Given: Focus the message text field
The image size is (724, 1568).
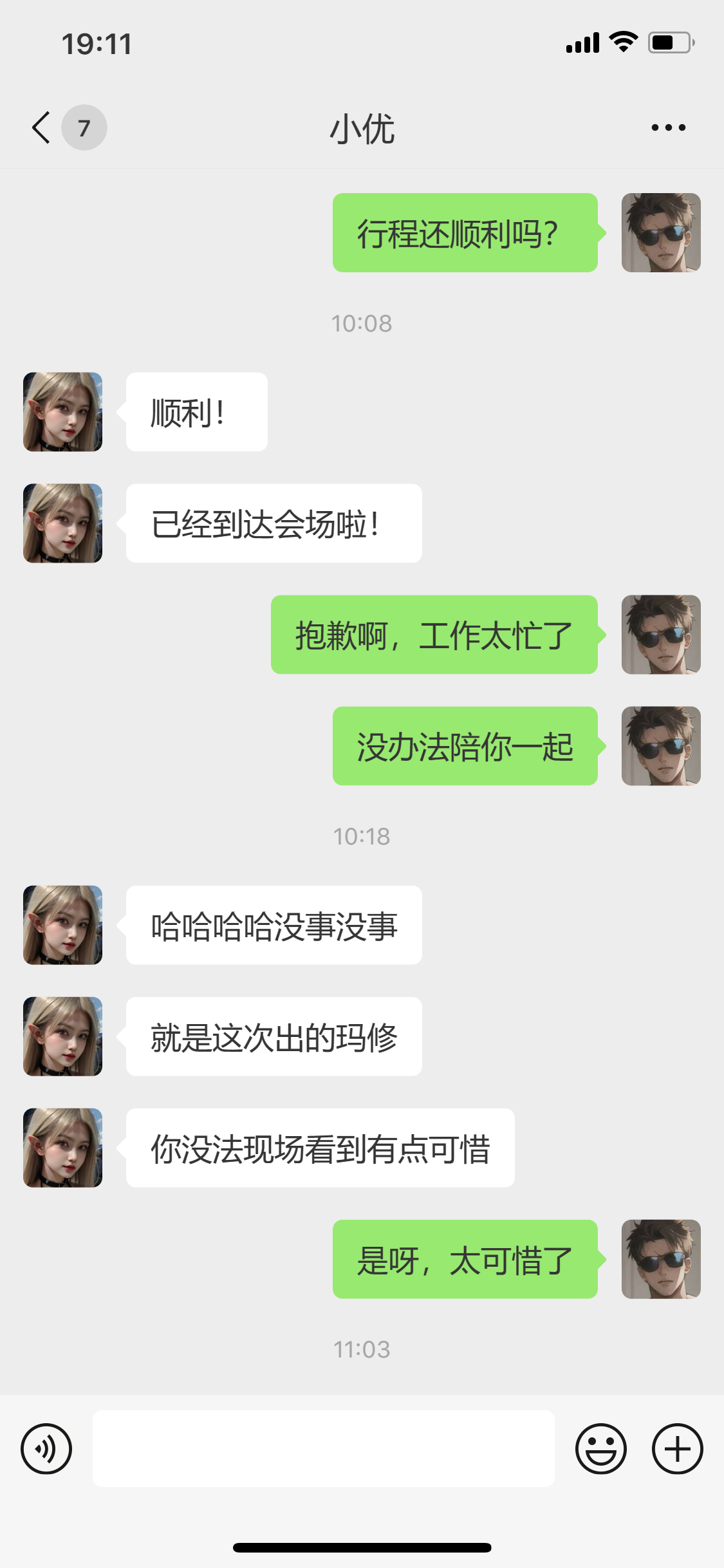Looking at the screenshot, I should (323, 1449).
